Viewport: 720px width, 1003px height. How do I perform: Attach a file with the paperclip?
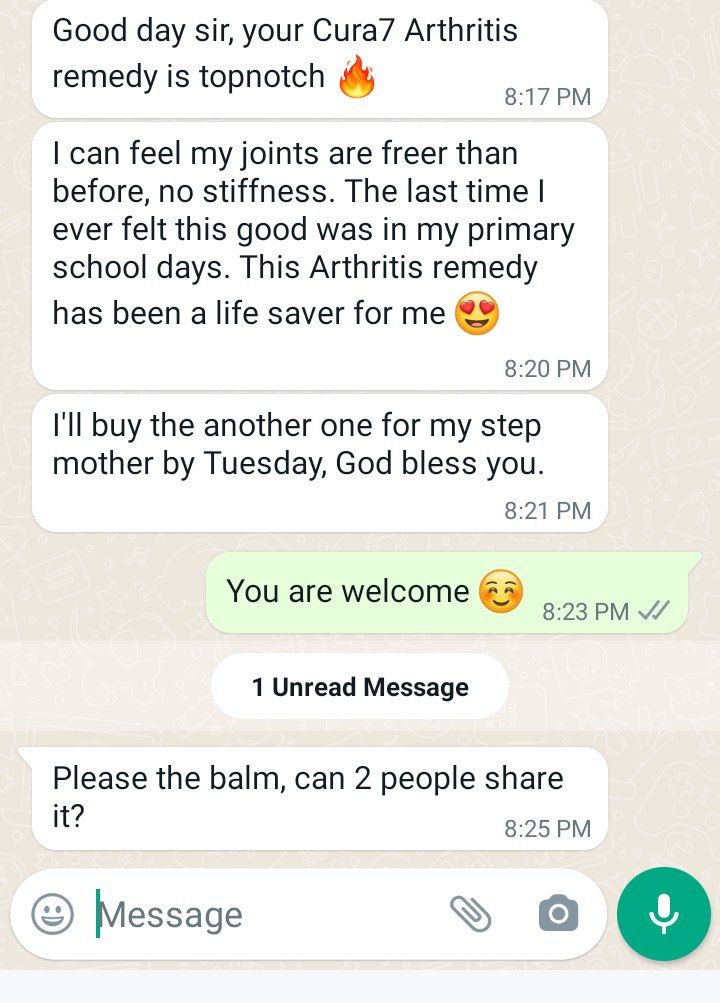[470, 914]
